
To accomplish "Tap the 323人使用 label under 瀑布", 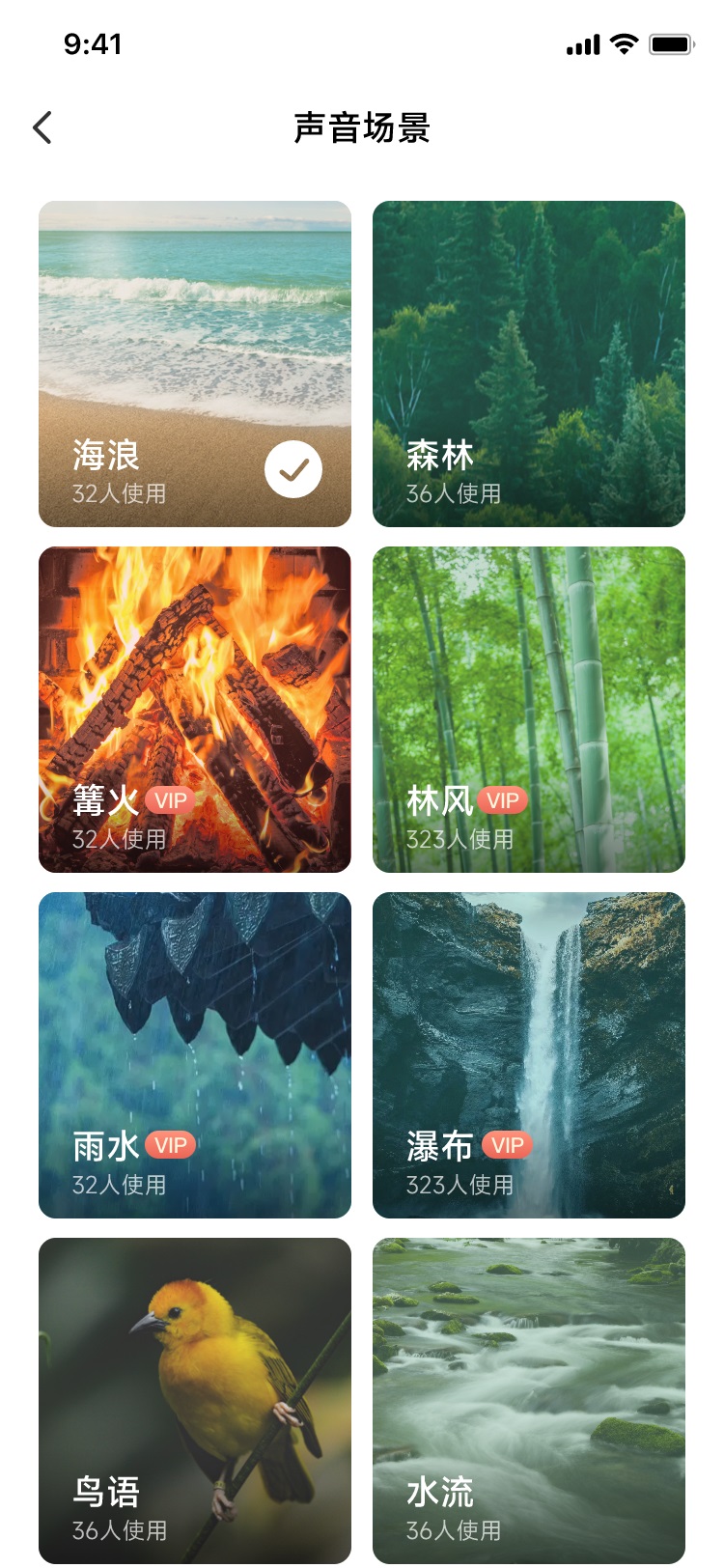I will click(459, 1185).
